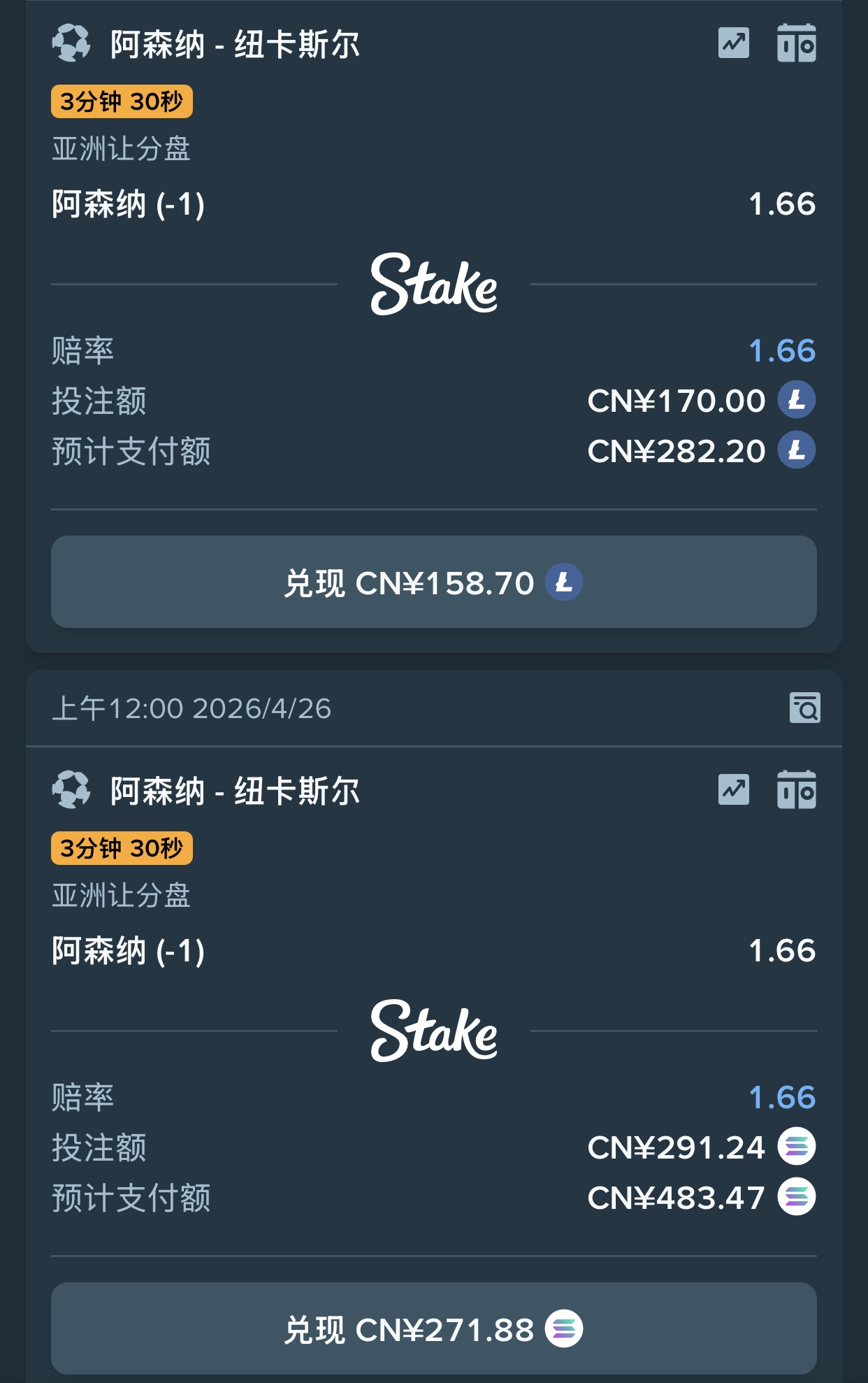
Task: Open bet details on the 2026/4/26 slip
Action: point(804,708)
